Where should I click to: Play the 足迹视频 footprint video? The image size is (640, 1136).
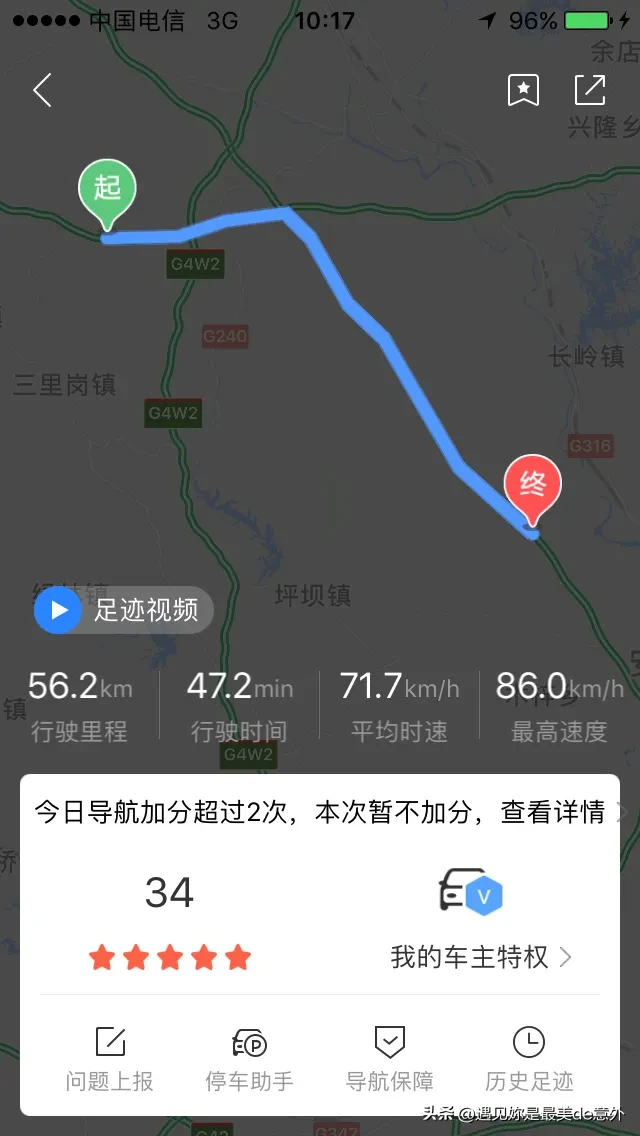coord(124,610)
